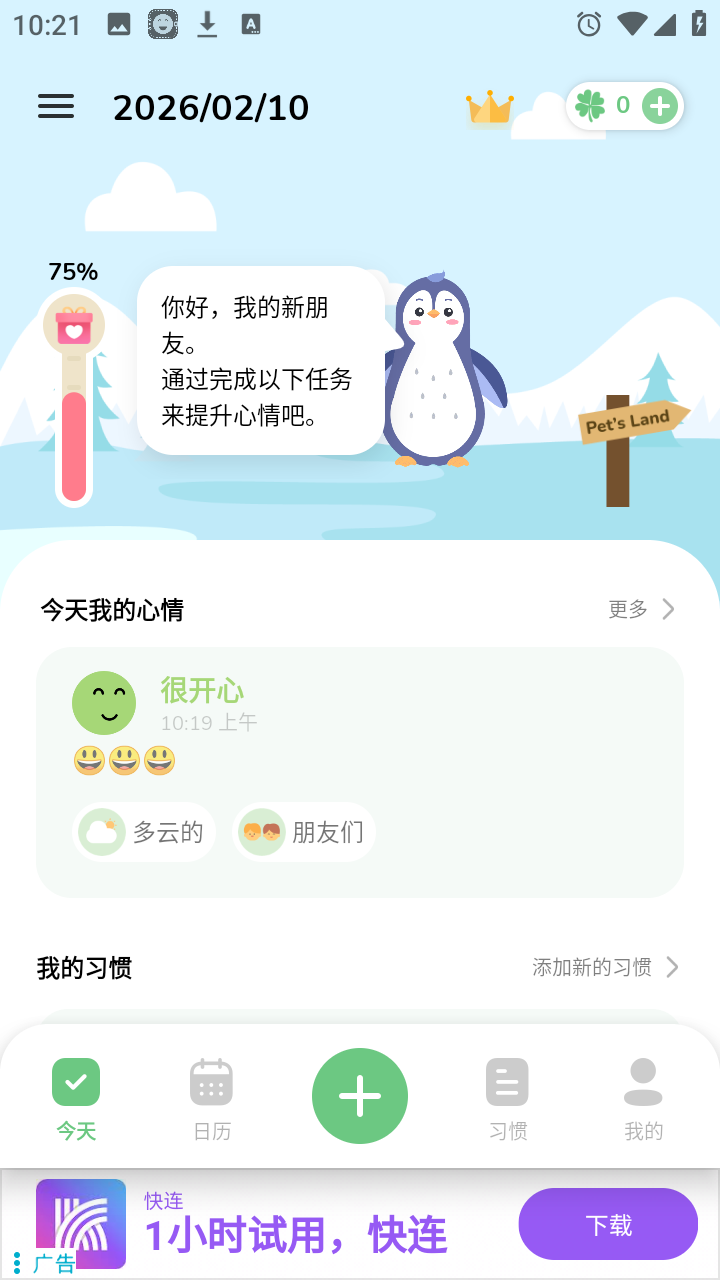Tap the central green plus button
The image size is (720, 1280).
[x=360, y=1096]
